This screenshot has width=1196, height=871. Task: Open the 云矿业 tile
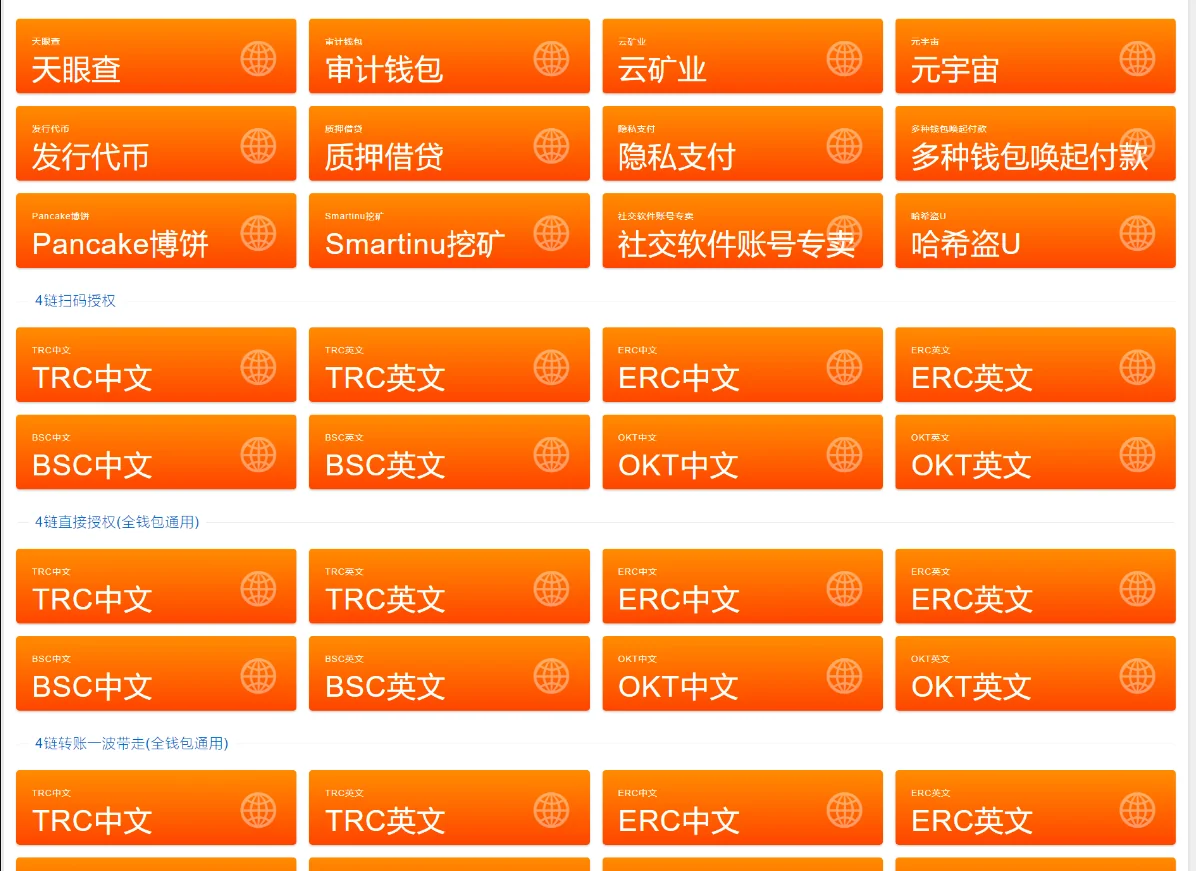tap(742, 57)
